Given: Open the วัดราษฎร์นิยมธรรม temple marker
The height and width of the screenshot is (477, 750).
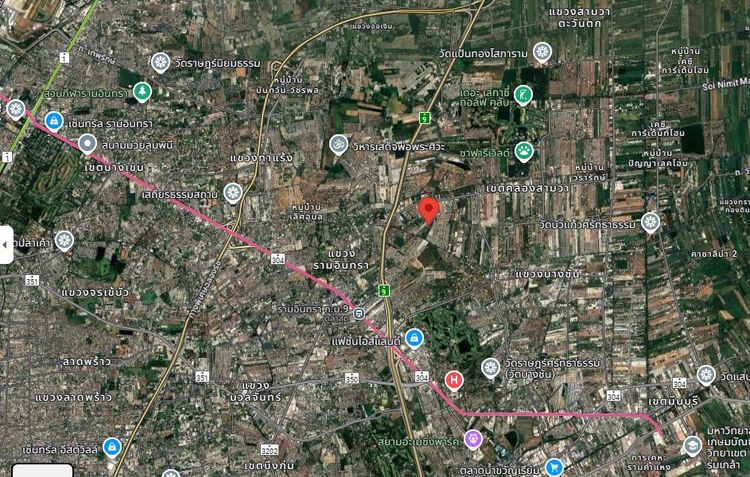Looking at the screenshot, I should pyautogui.click(x=158, y=63).
